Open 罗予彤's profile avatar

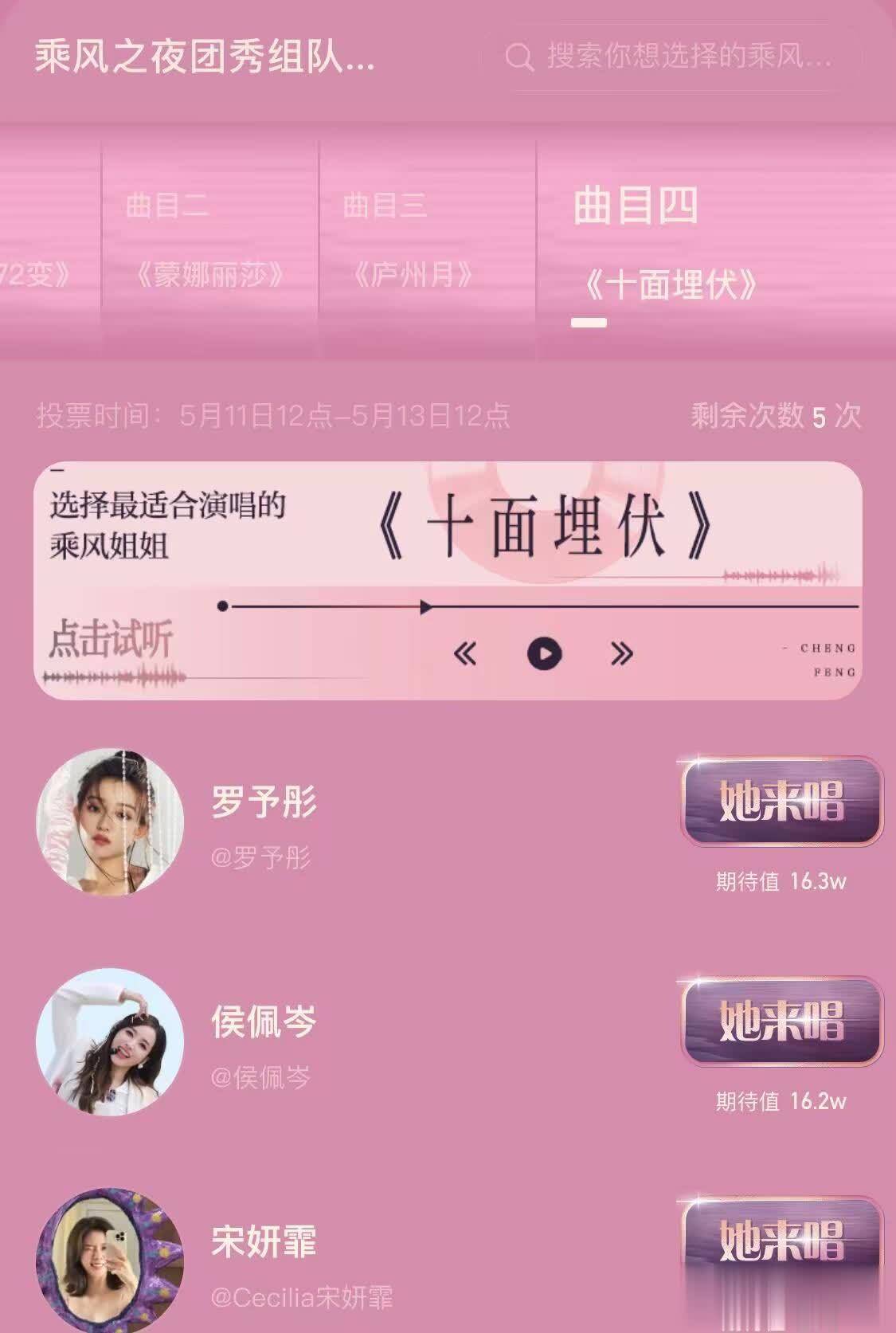pyautogui.click(x=110, y=822)
